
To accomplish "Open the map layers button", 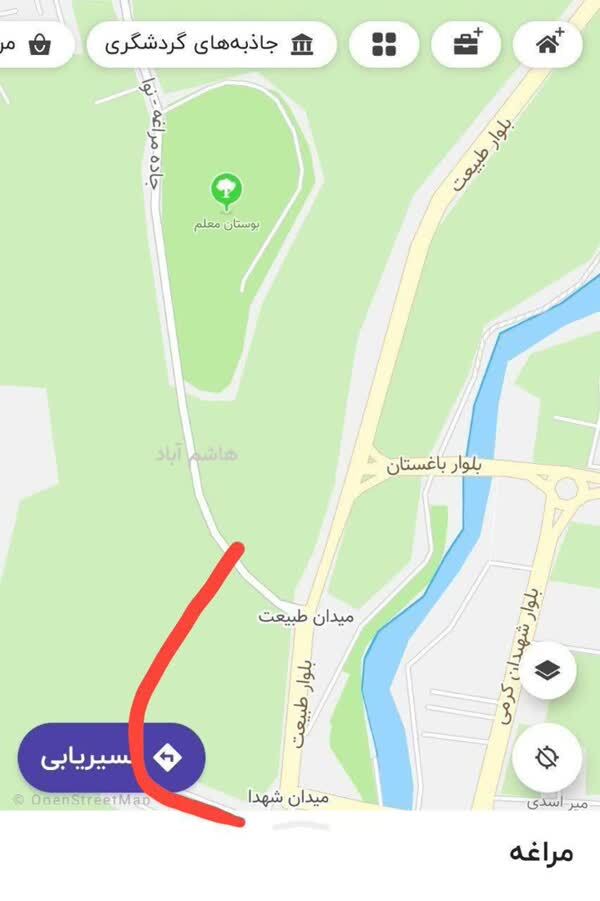I will click(x=547, y=671).
